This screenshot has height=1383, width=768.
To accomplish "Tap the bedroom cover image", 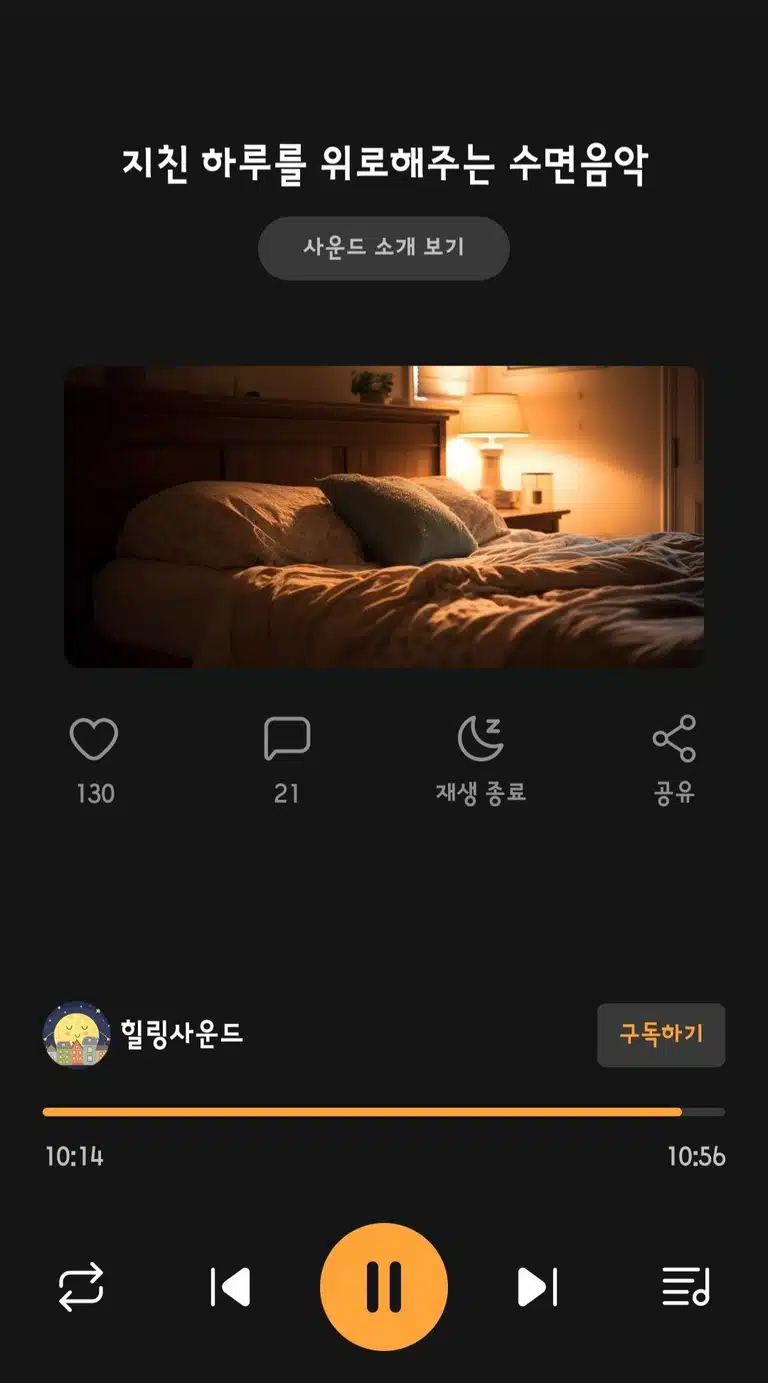I will pos(384,516).
